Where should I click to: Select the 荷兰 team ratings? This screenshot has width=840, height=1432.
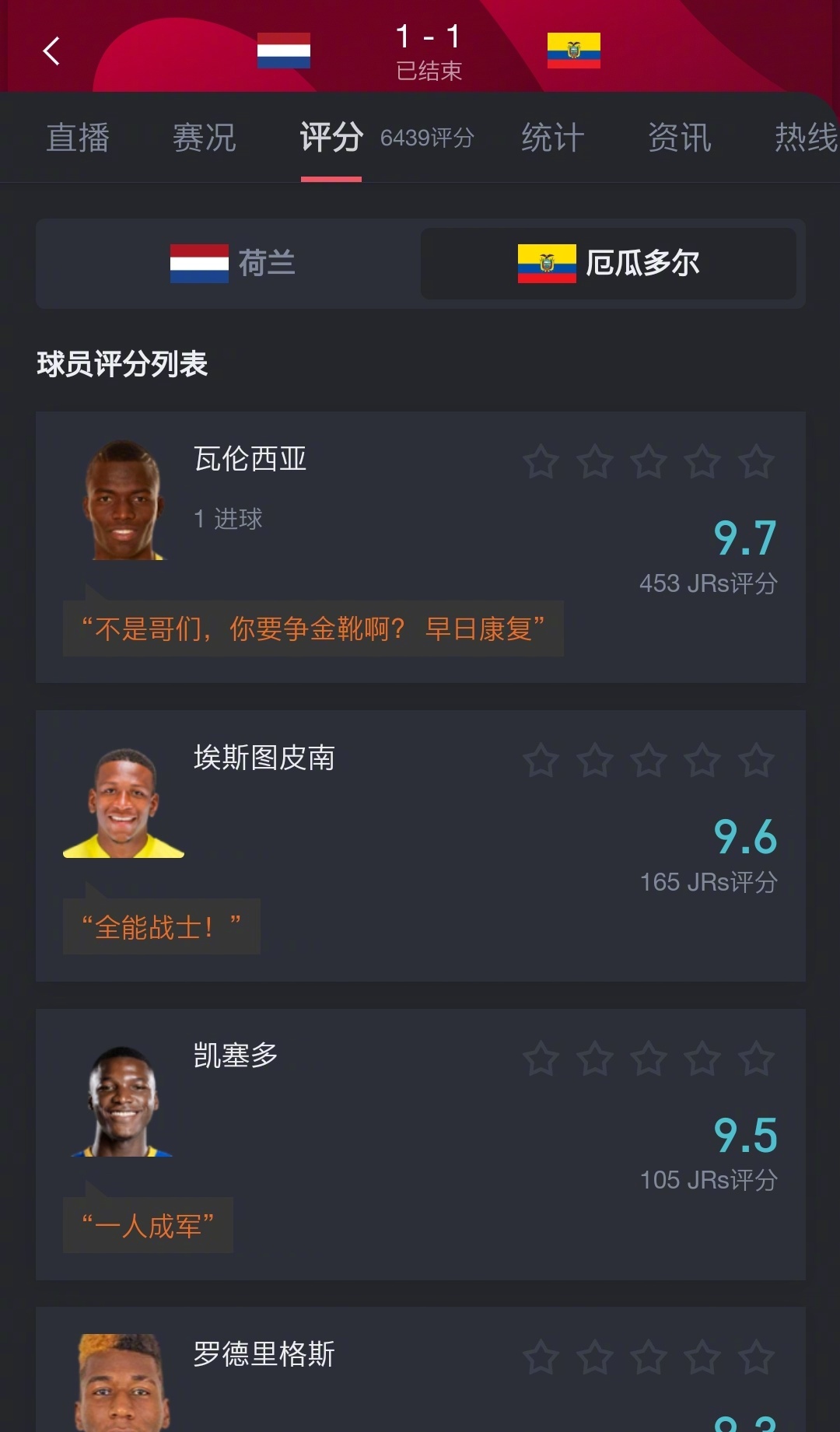tap(230, 264)
